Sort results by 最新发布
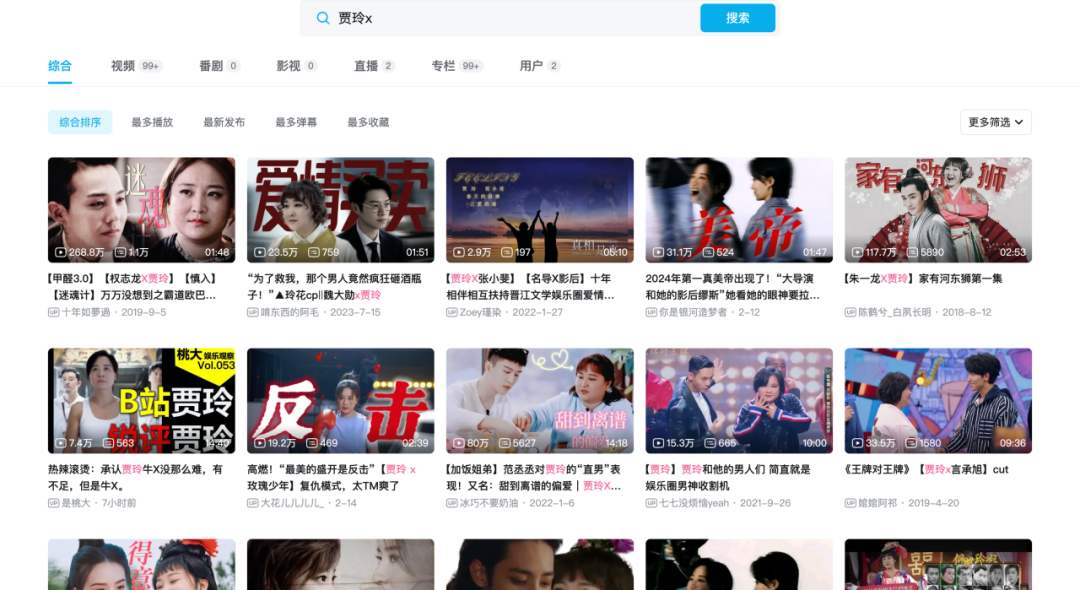The image size is (1080, 590). [x=224, y=122]
